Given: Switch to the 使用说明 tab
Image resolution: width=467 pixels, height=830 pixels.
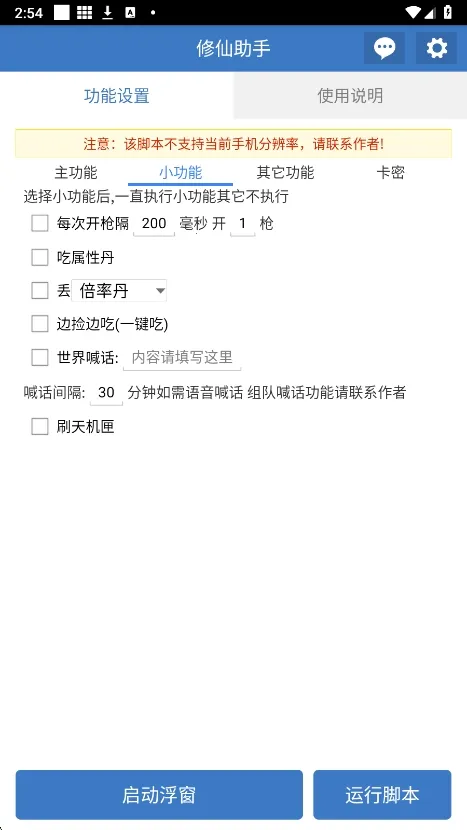Looking at the screenshot, I should tap(350, 96).
